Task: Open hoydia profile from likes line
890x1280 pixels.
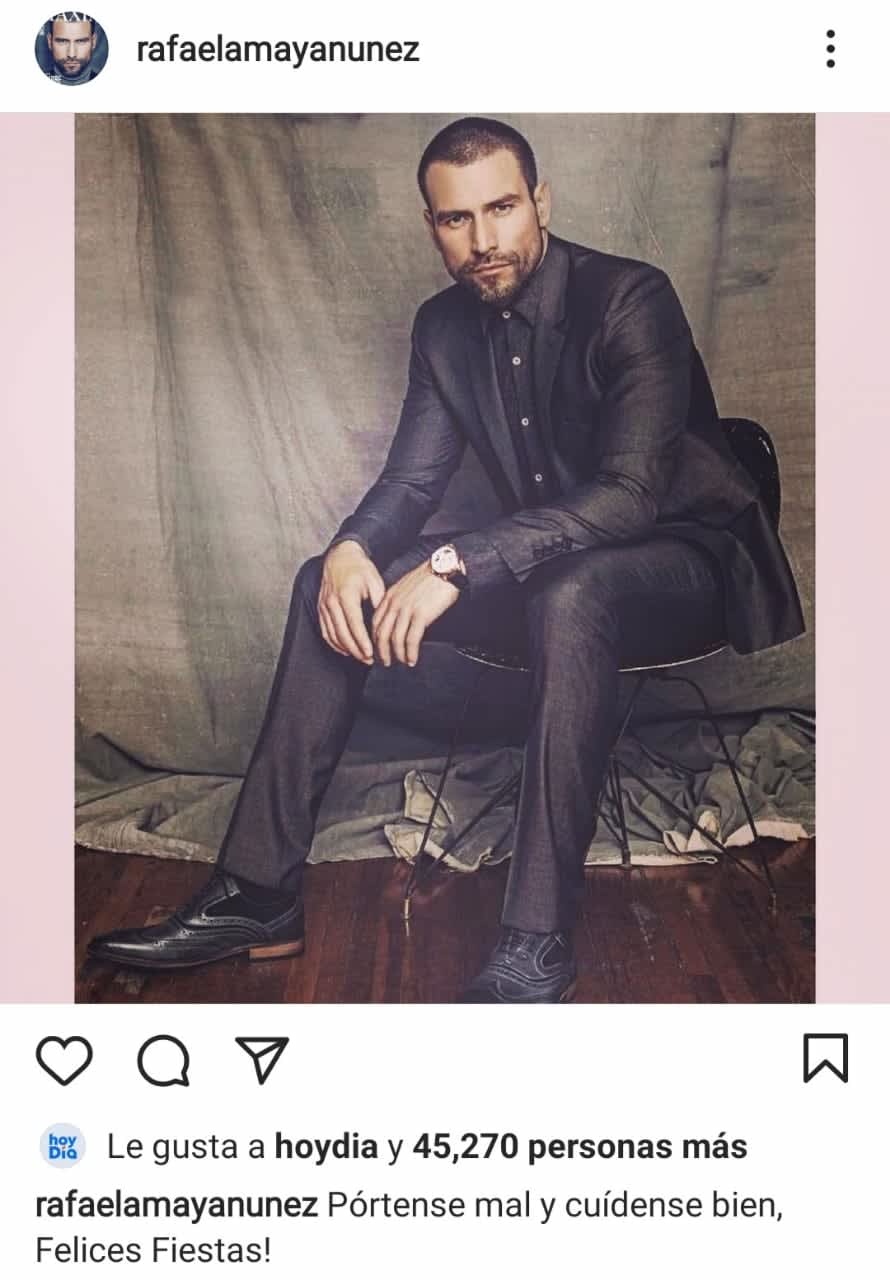Action: coord(325,1147)
